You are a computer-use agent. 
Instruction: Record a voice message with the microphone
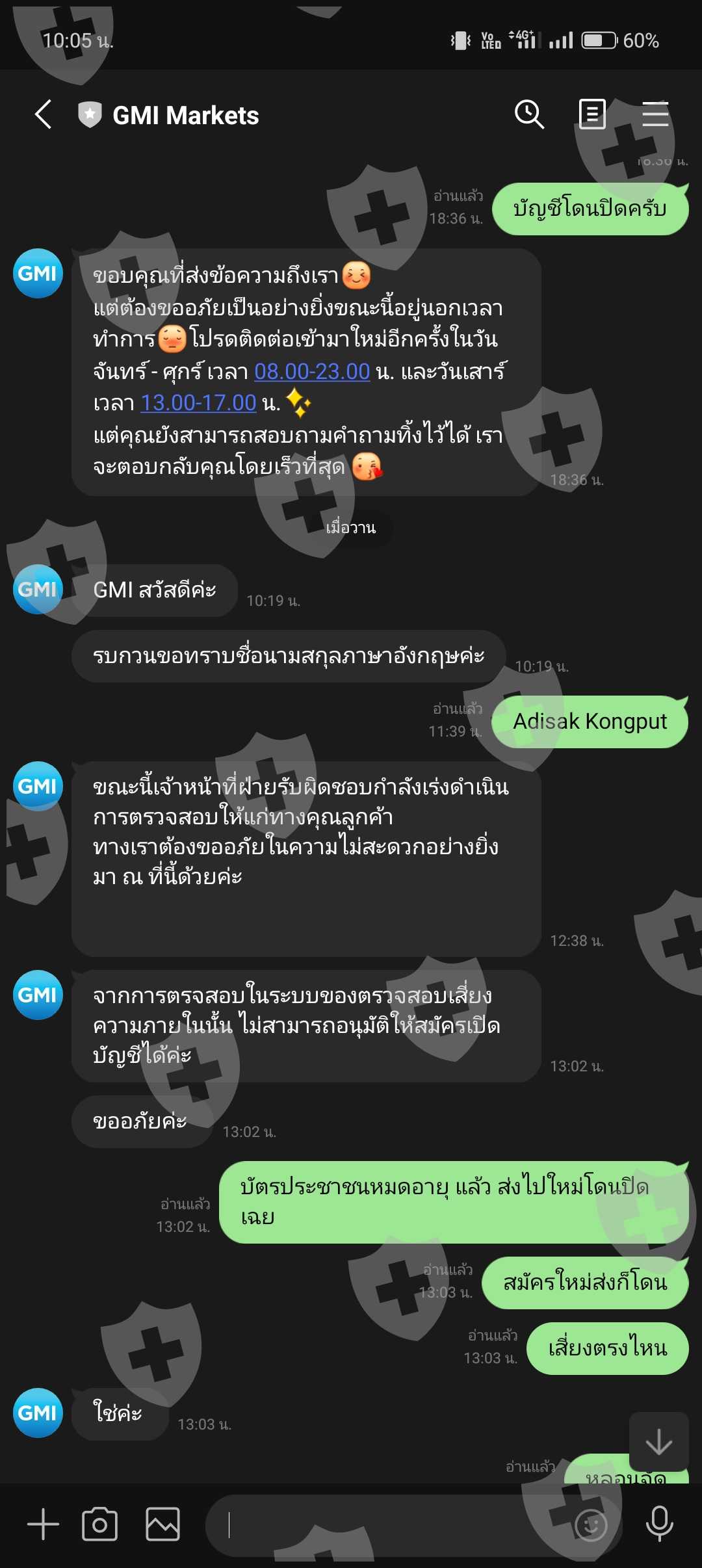659,1524
